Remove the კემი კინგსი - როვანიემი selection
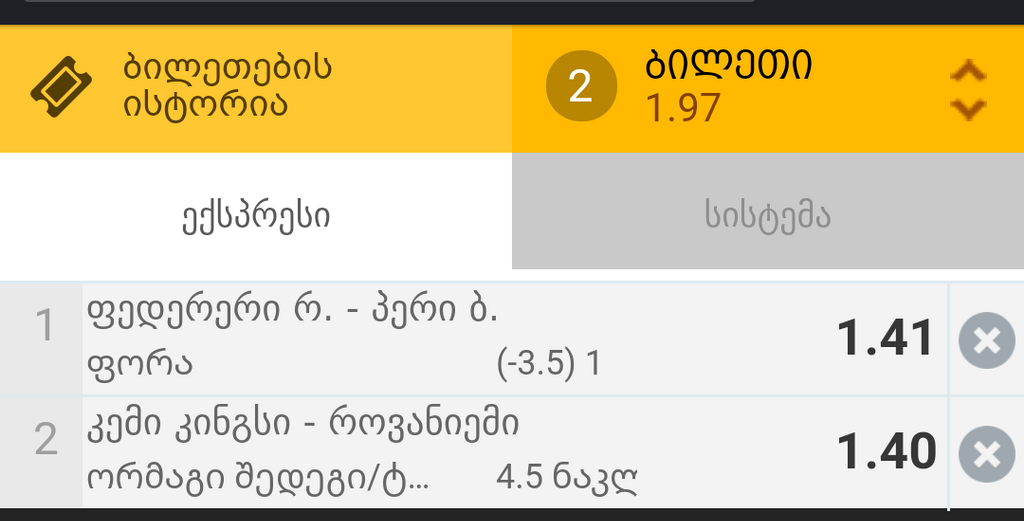This screenshot has width=1024, height=521. [986, 453]
